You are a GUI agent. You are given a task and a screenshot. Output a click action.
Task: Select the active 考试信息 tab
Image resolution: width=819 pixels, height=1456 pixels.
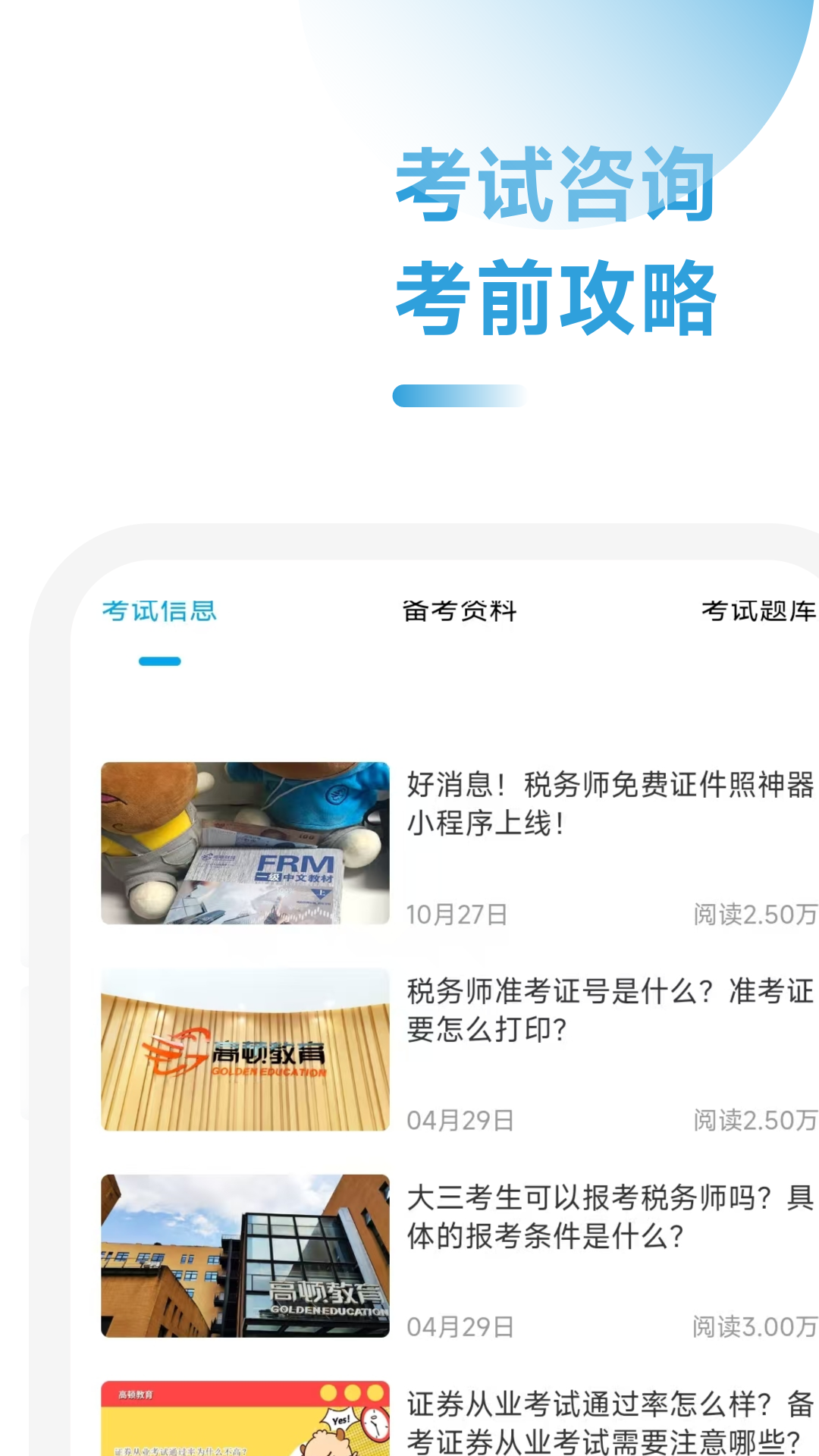point(158,610)
